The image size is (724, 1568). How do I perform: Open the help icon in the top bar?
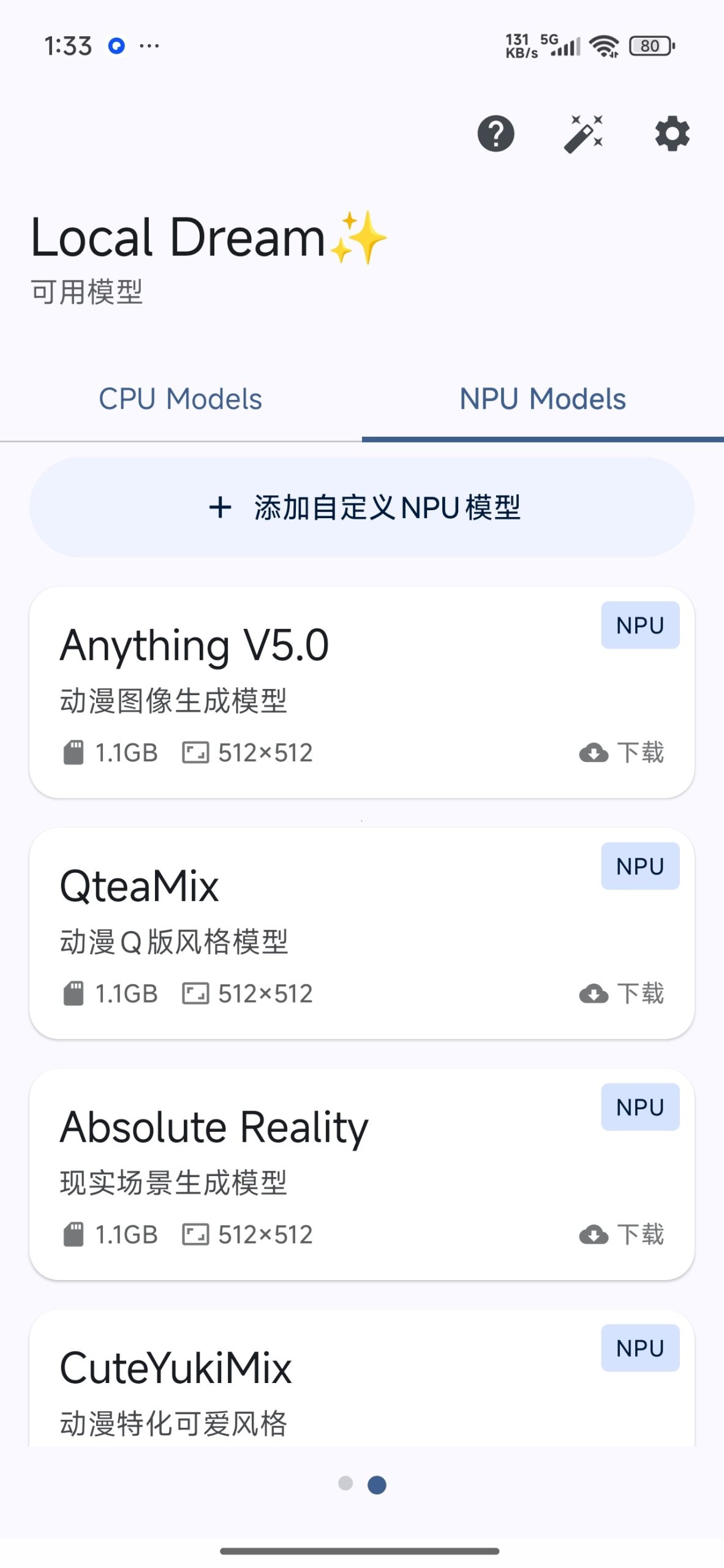coord(496,134)
